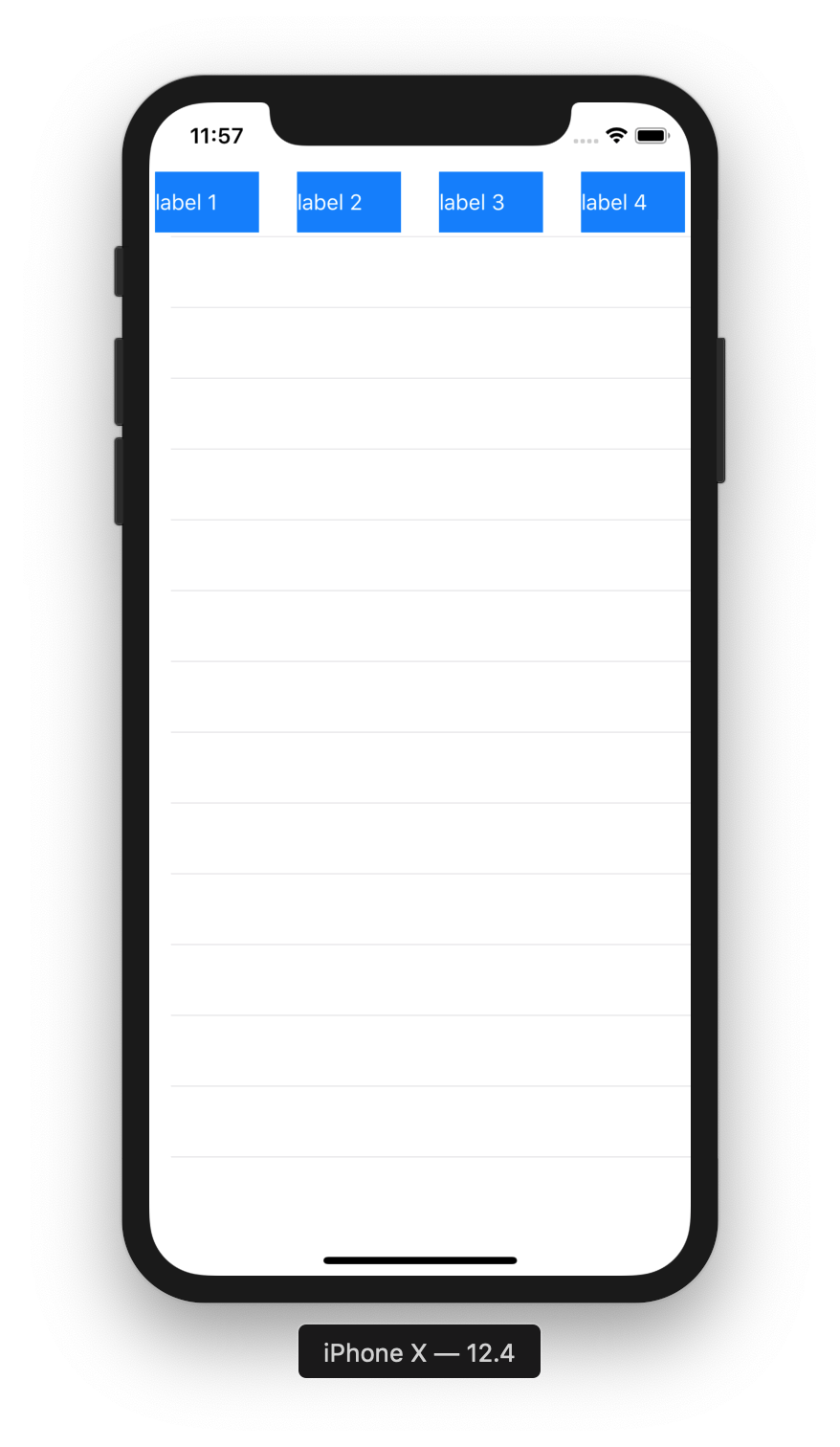Tap the label 4 box
The width and height of the screenshot is (840, 1447).
[x=632, y=202]
